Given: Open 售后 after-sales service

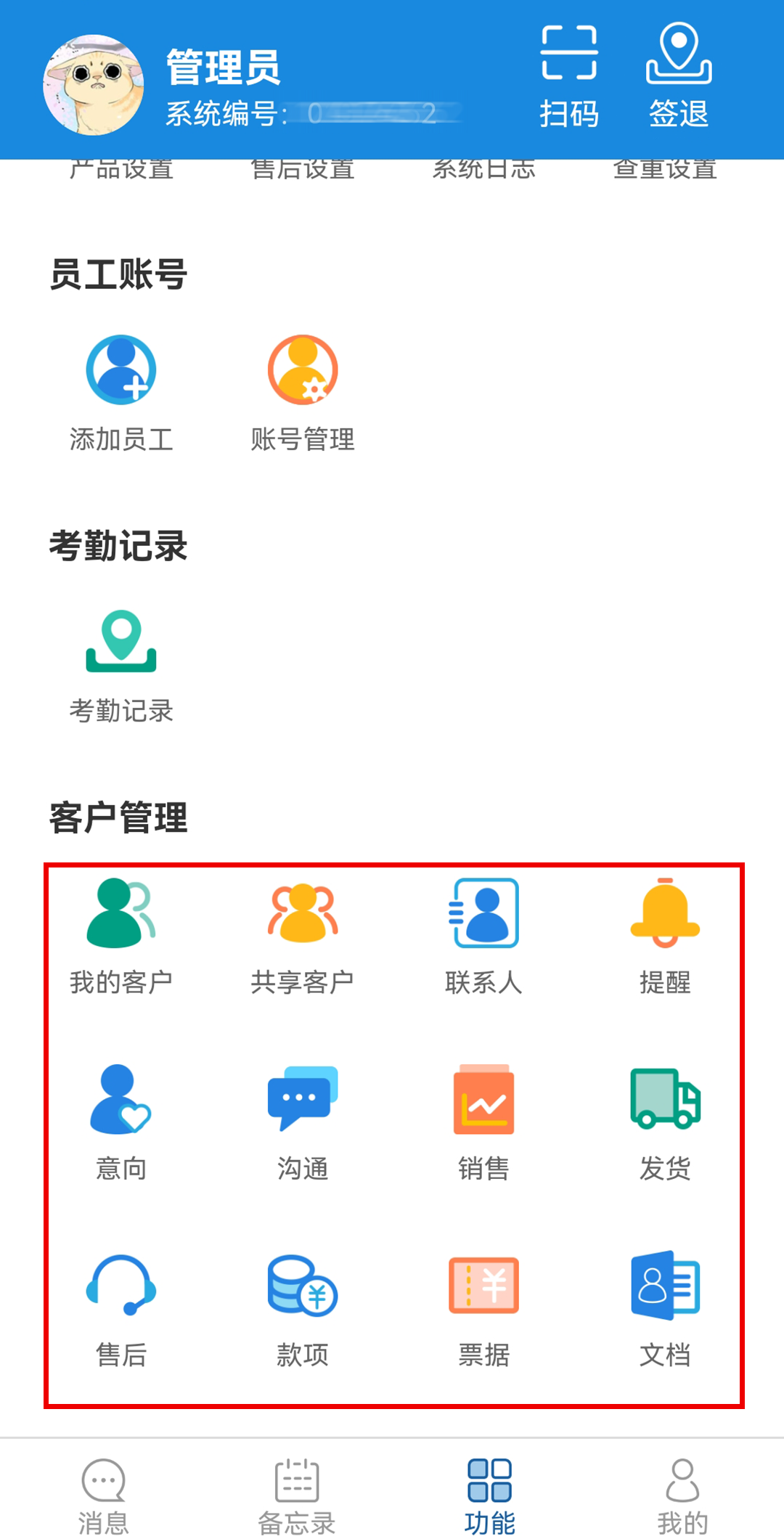Looking at the screenshot, I should tap(121, 1308).
